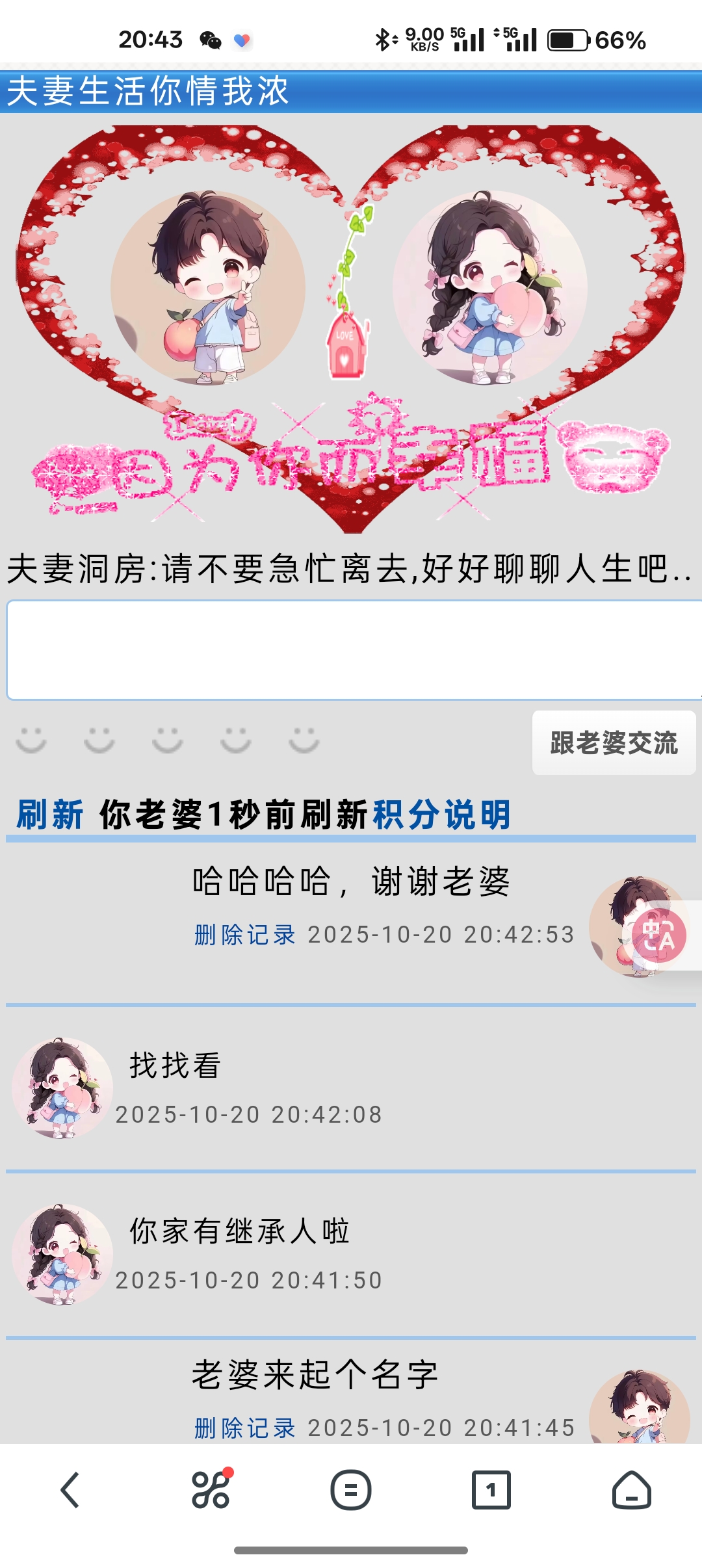Insert the last smiley emoticon
Viewport: 702px width, 1568px height.
coord(304,740)
